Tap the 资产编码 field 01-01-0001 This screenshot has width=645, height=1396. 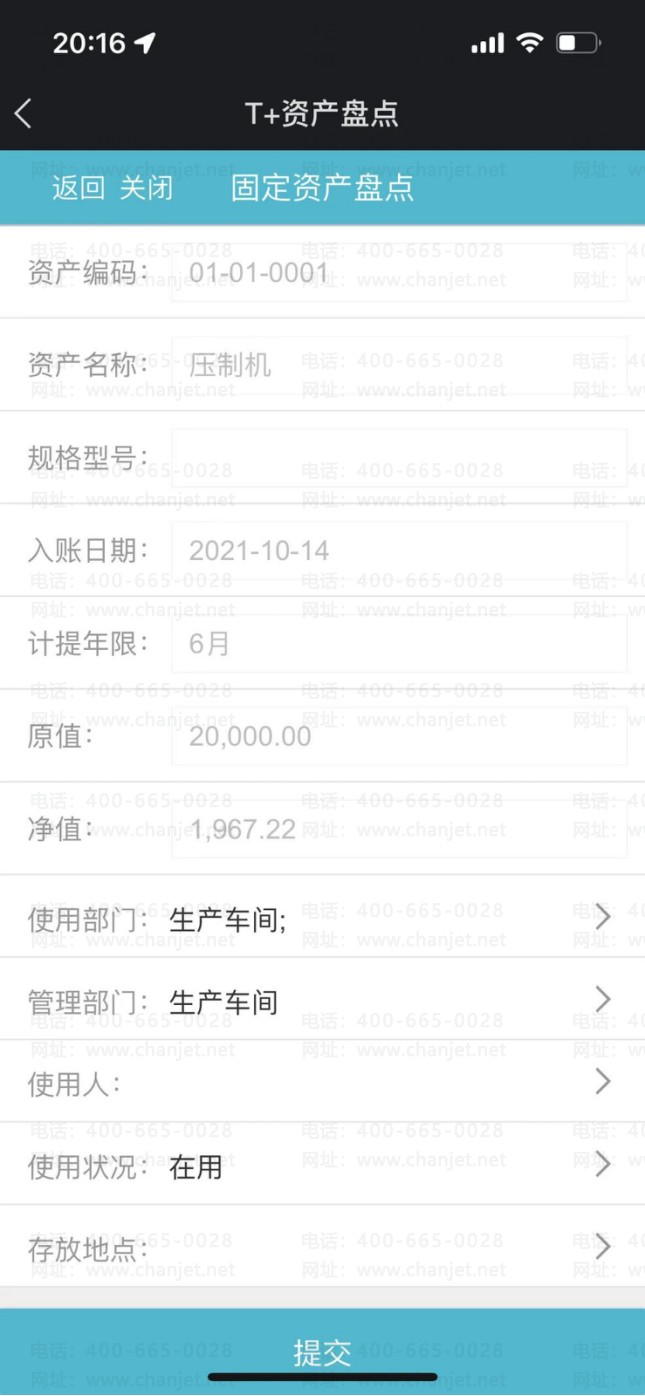pos(399,273)
